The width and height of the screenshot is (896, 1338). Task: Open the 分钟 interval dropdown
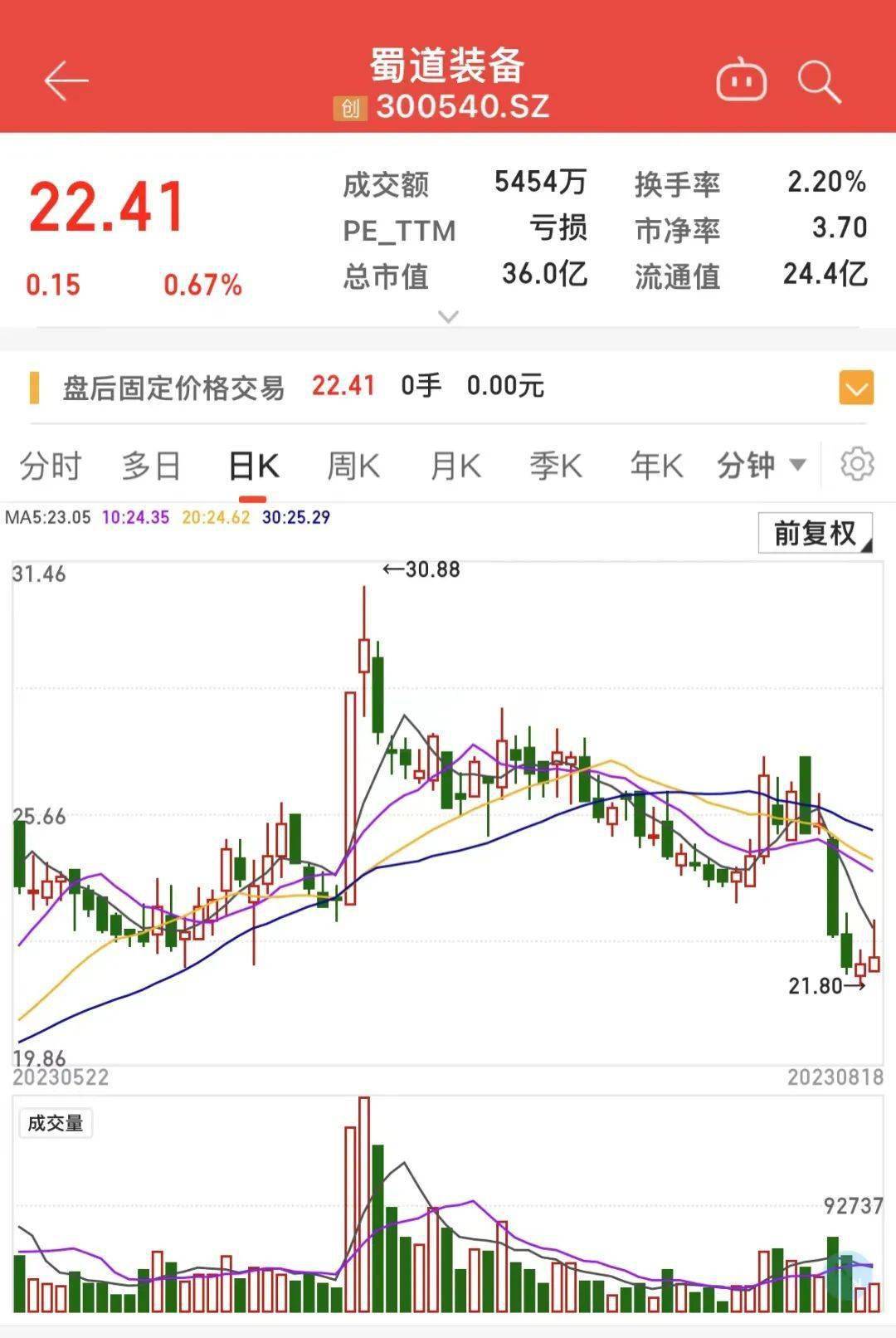[761, 465]
